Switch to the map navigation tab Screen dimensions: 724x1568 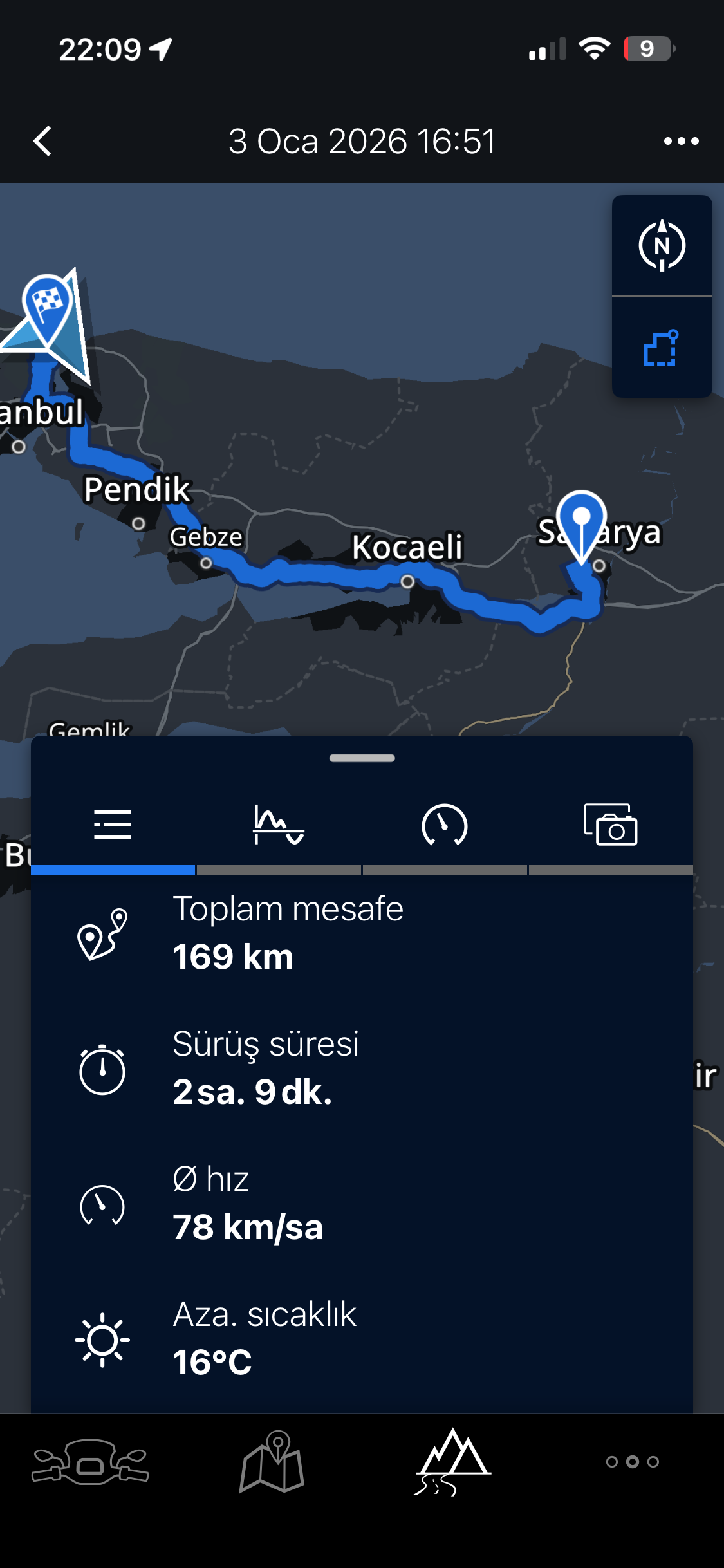(272, 1461)
